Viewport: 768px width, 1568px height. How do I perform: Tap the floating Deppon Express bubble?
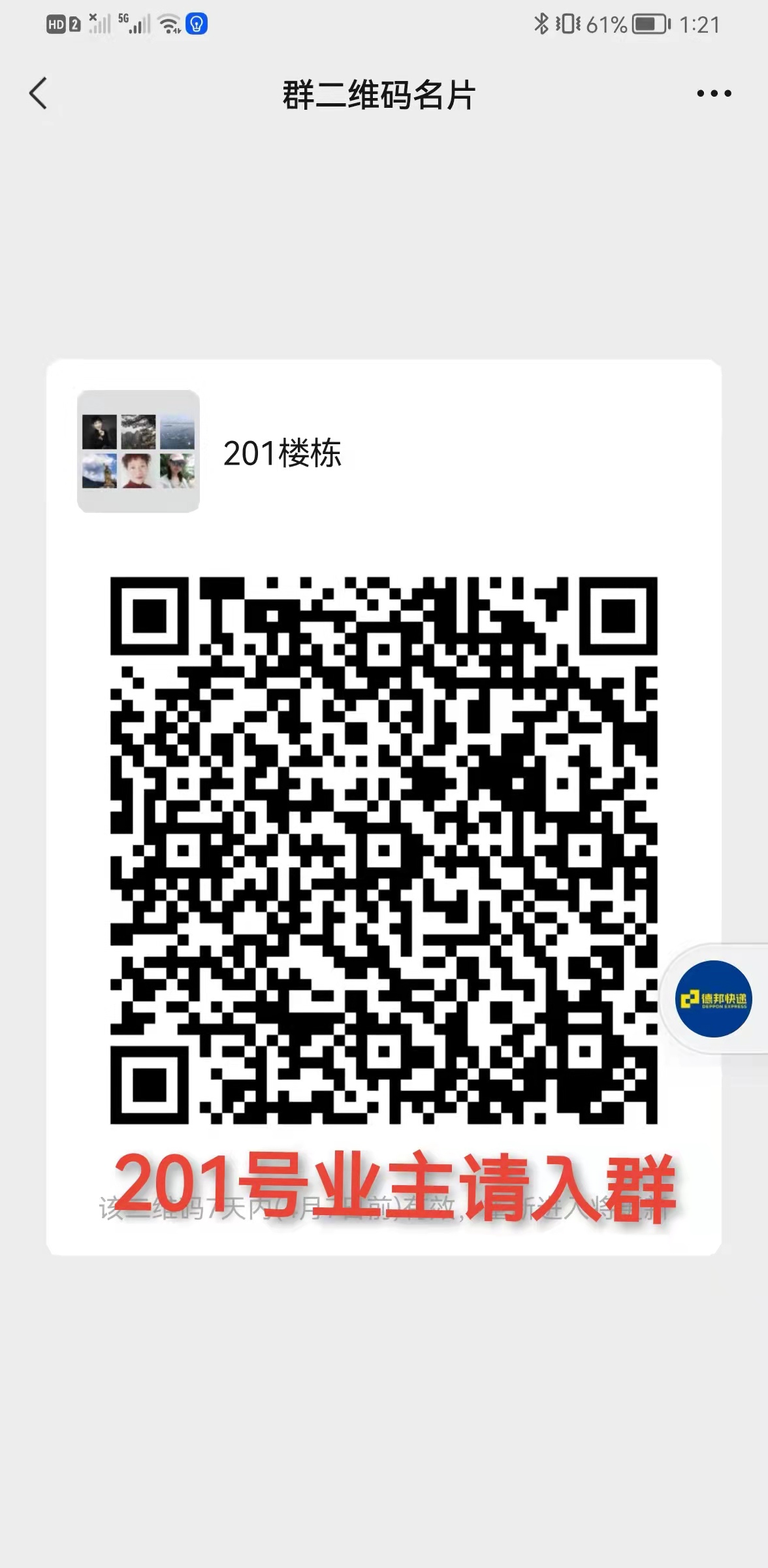[x=714, y=999]
